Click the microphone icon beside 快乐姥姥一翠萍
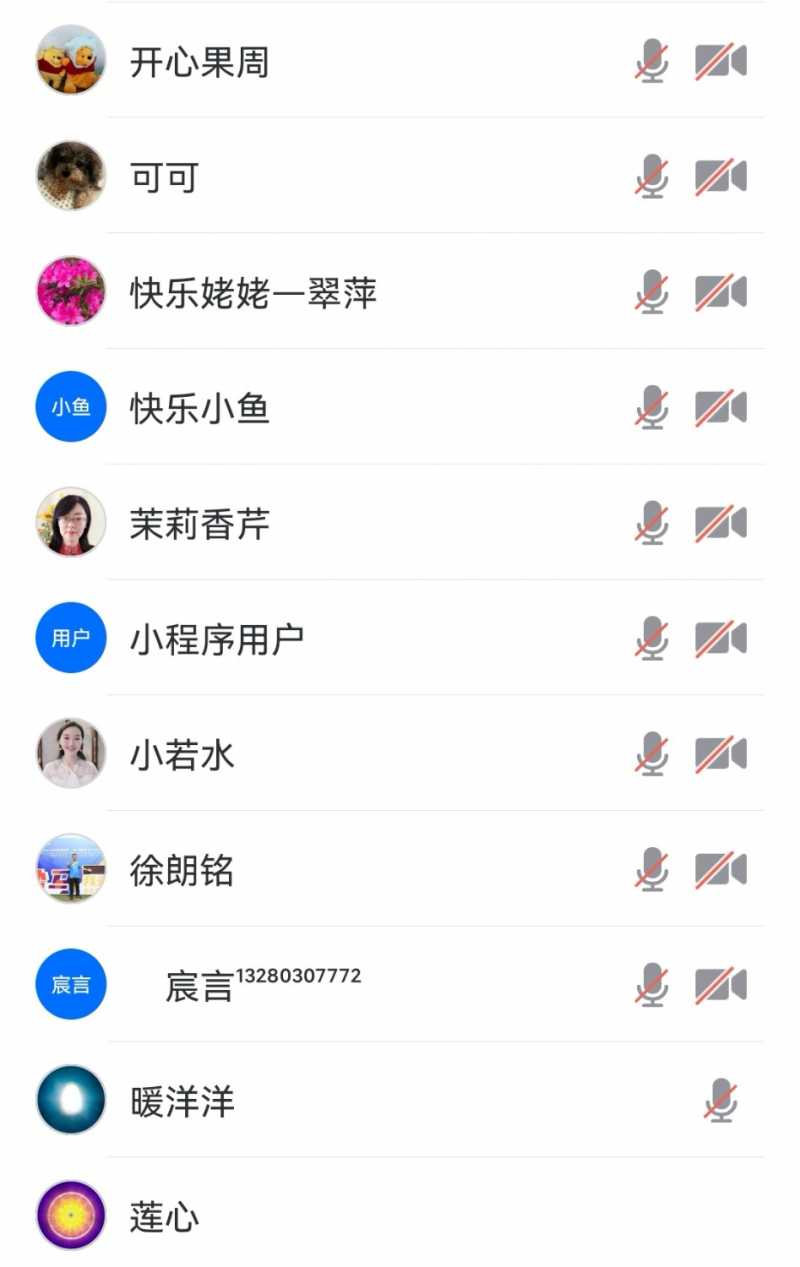 (650, 291)
